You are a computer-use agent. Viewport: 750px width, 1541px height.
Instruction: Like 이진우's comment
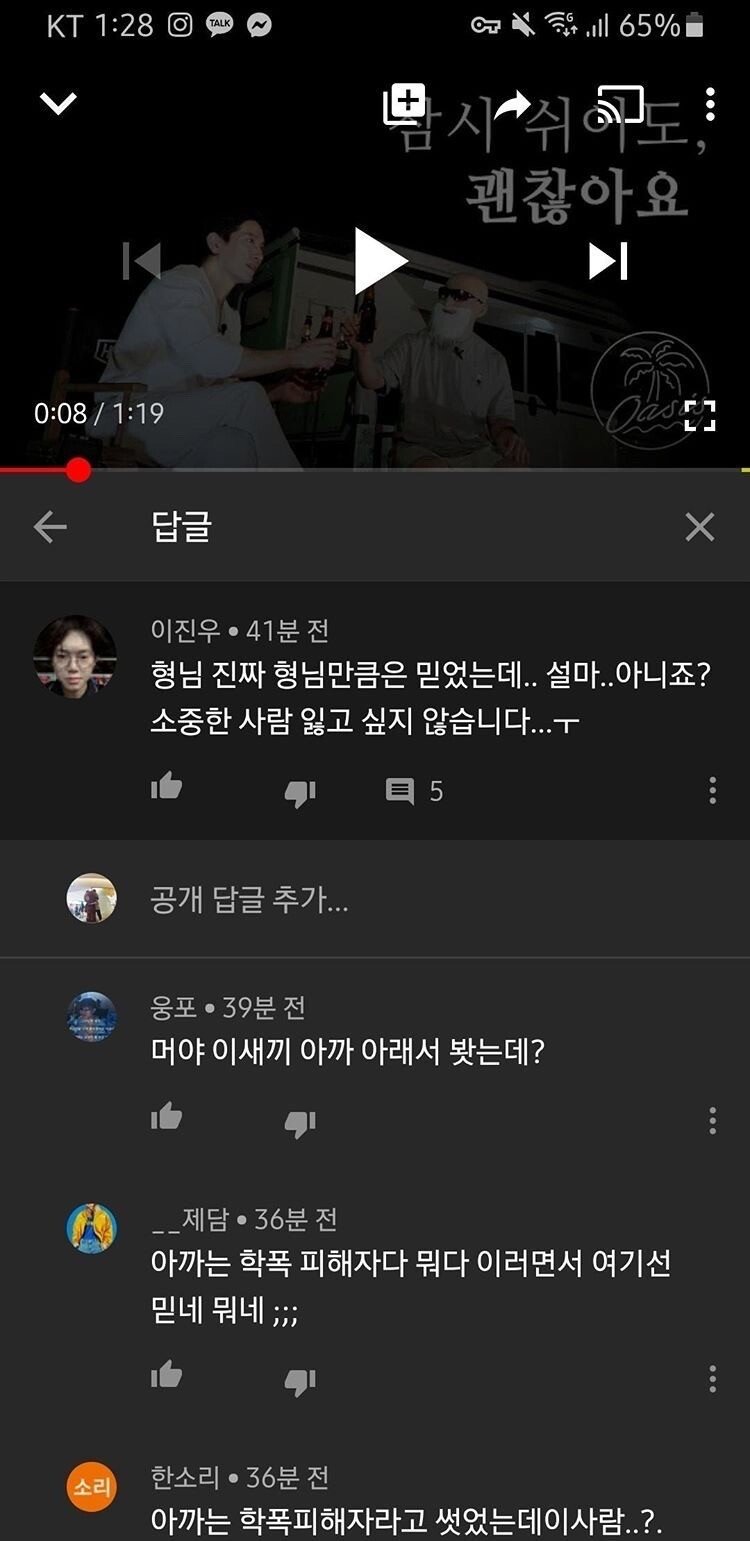[167, 789]
